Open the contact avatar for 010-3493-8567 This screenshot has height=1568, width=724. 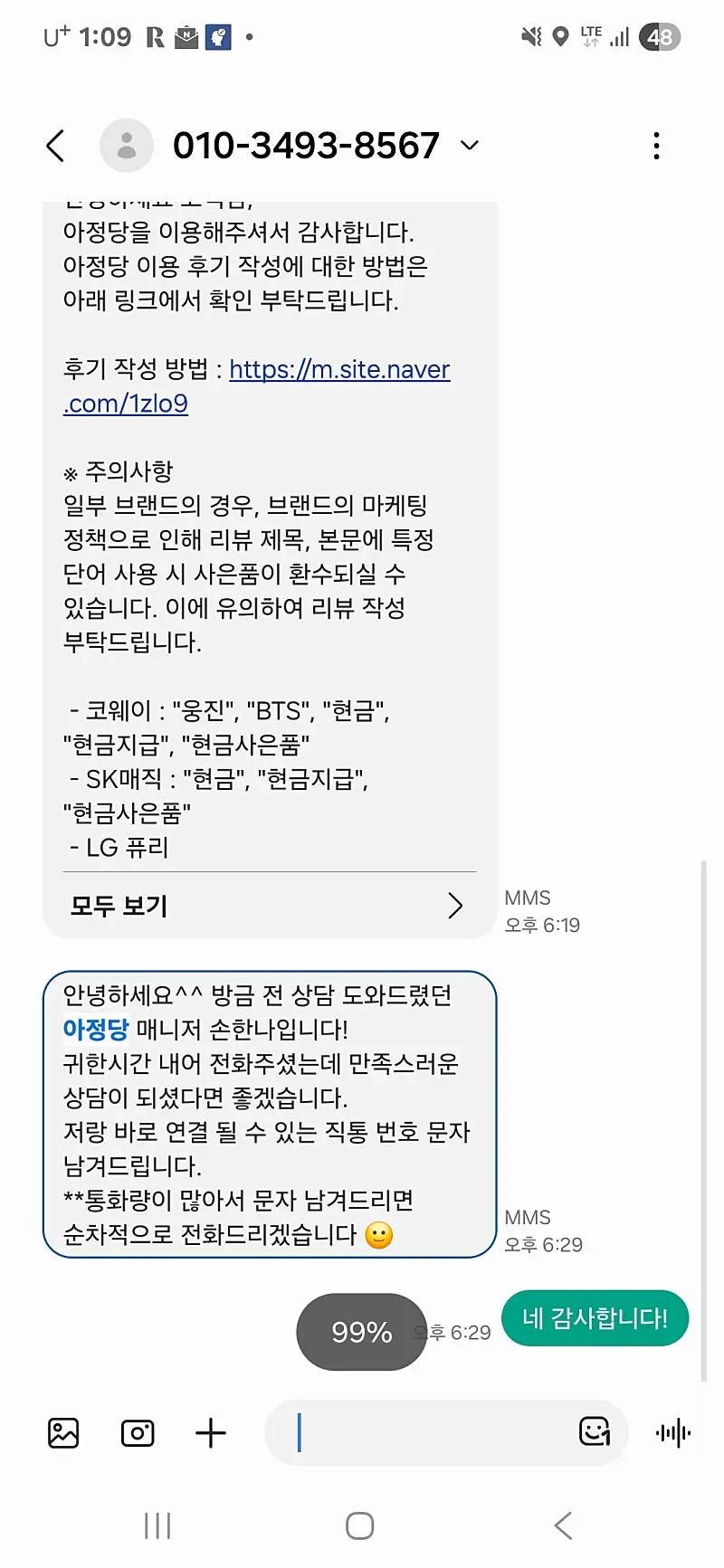point(127,146)
